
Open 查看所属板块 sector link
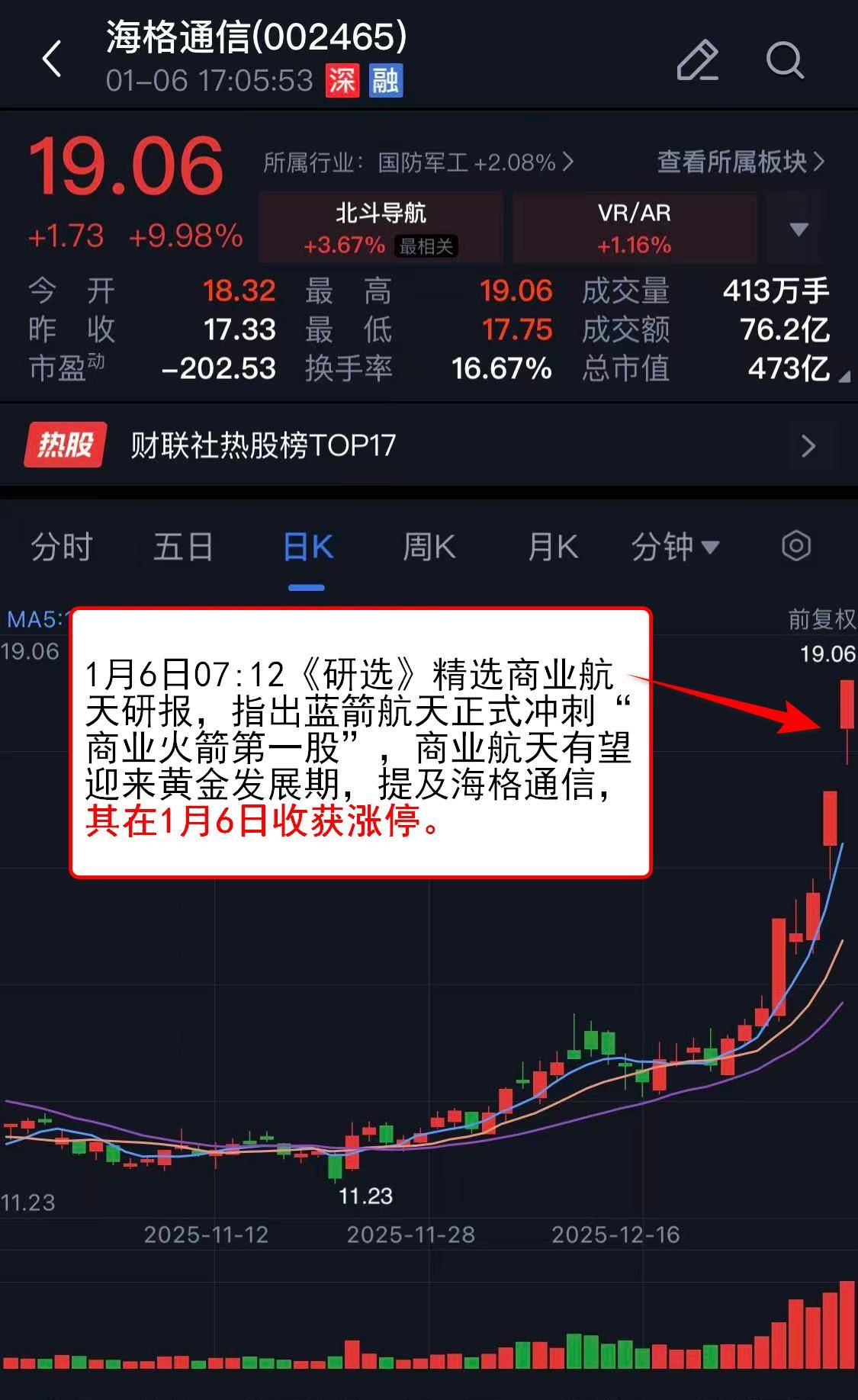click(734, 162)
